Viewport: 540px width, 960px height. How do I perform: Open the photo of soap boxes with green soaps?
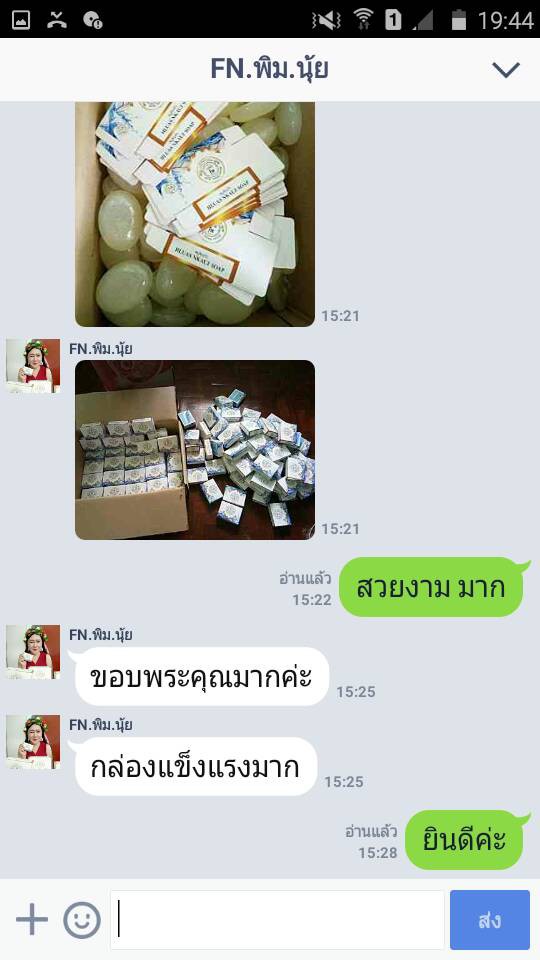click(x=195, y=214)
